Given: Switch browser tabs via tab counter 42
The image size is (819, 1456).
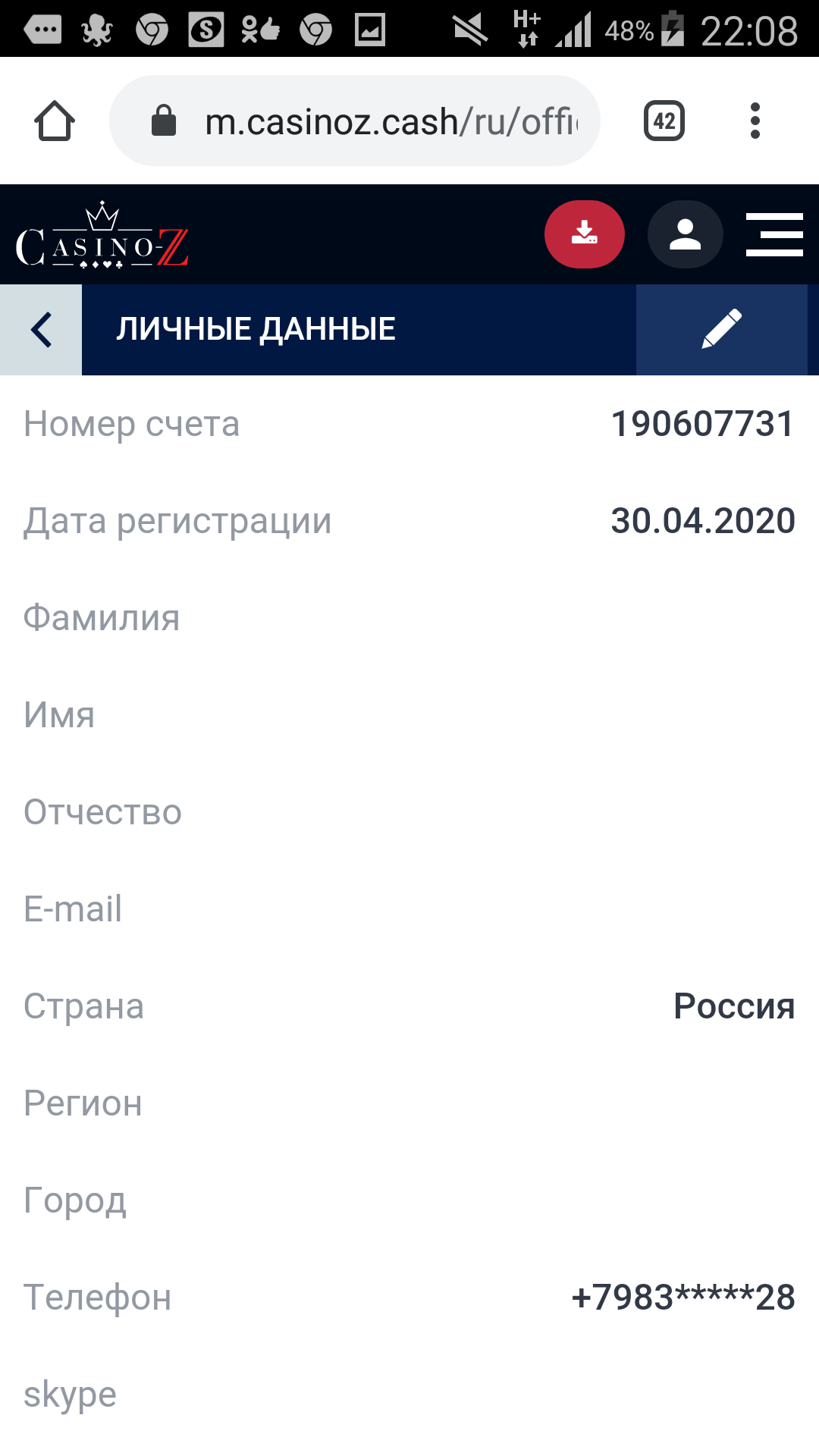Looking at the screenshot, I should 664,120.
